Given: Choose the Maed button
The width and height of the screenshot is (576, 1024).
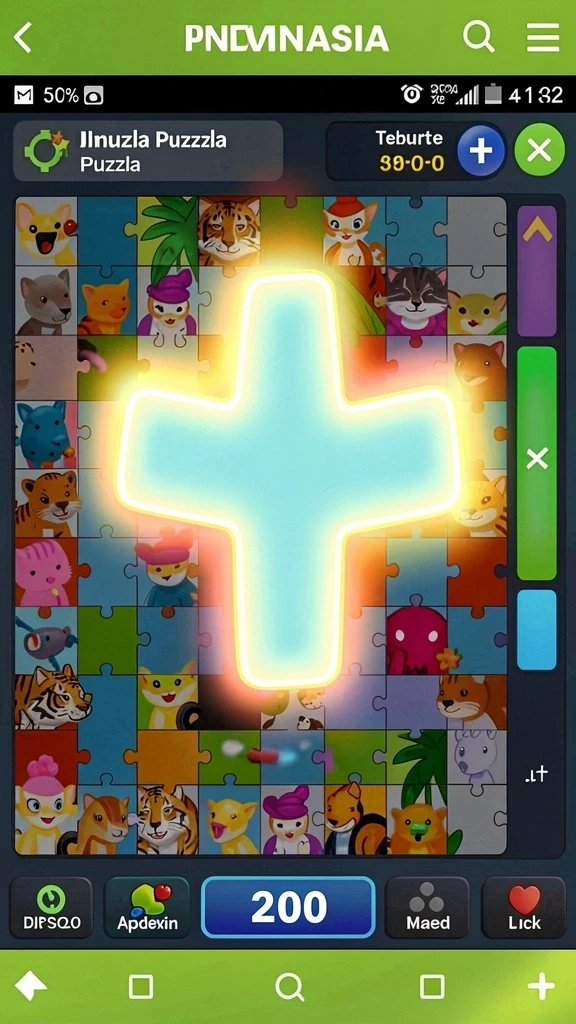Looking at the screenshot, I should pos(428,907).
